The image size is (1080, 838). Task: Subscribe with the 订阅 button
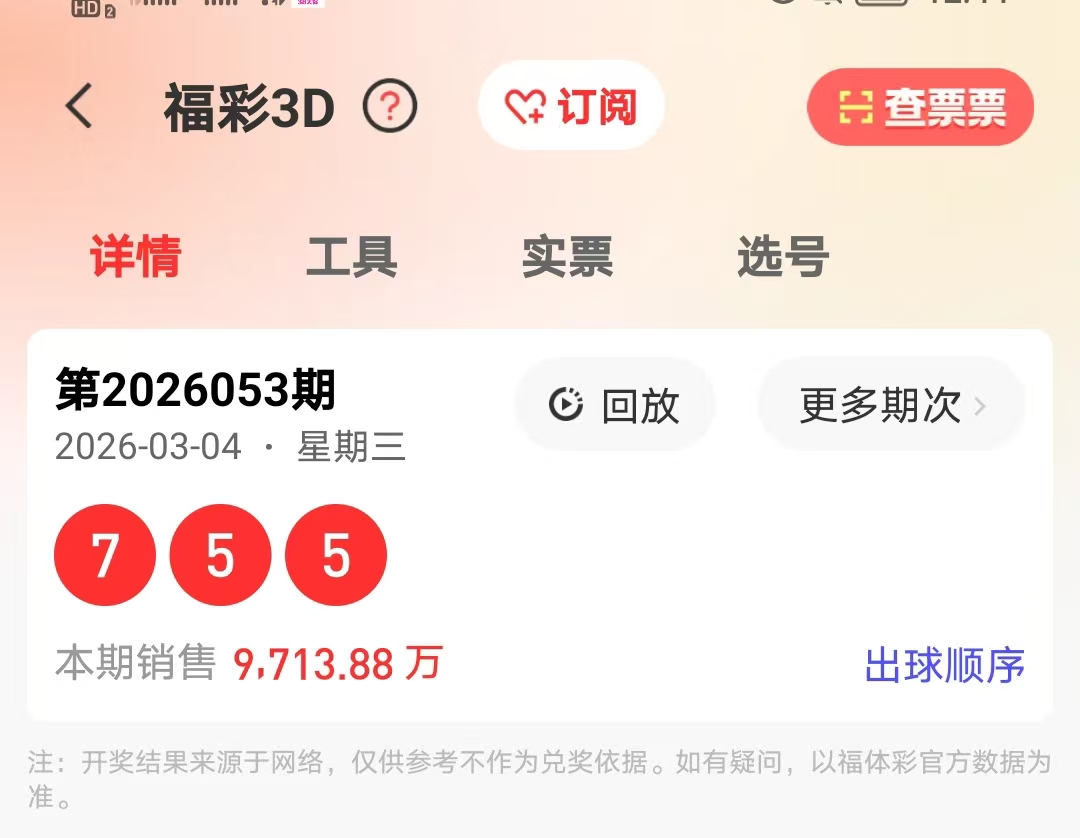pyautogui.click(x=571, y=106)
